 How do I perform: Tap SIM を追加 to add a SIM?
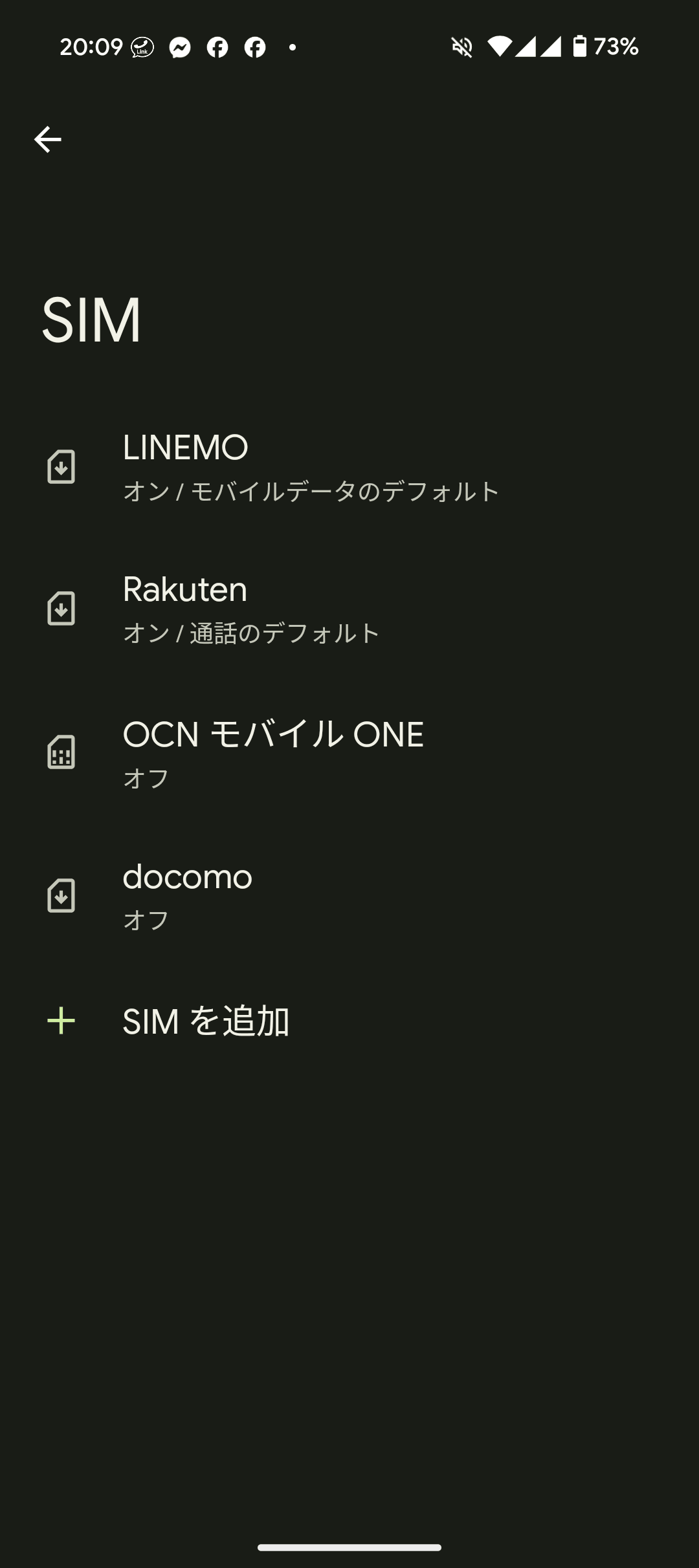click(x=206, y=1021)
